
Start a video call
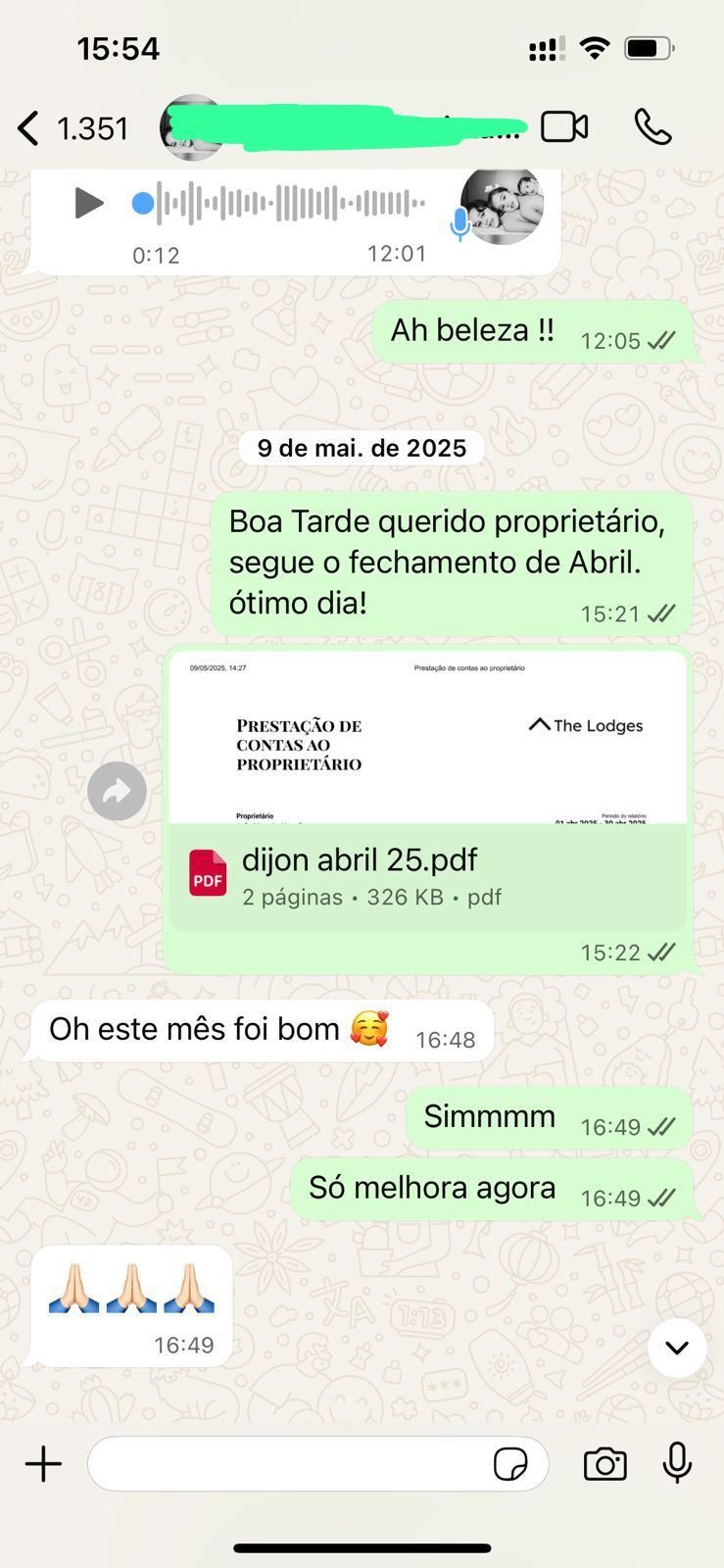pos(564,127)
